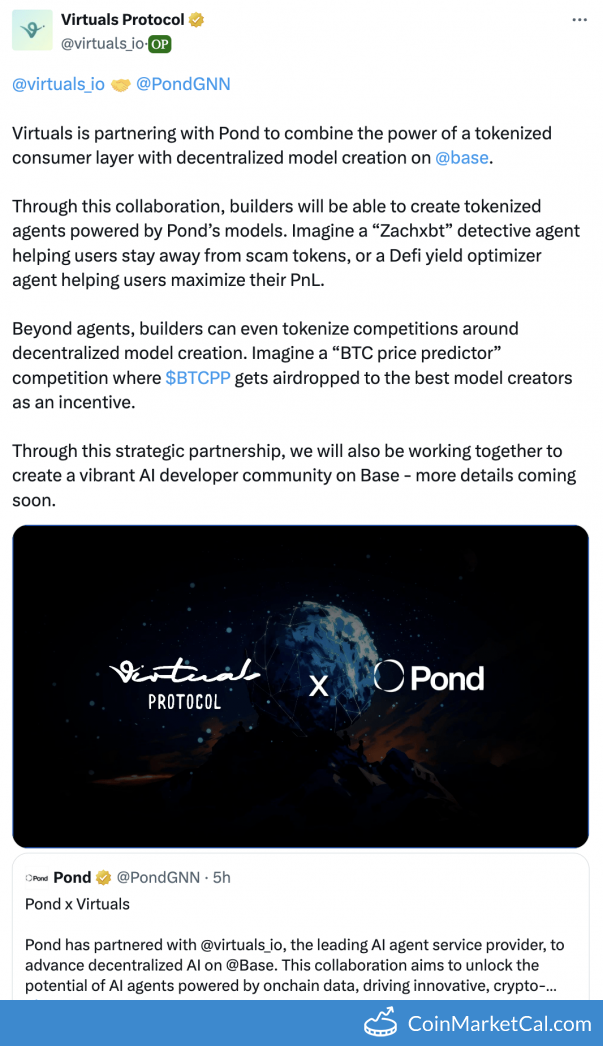
Task: View the Virtuals Protocol x Pond image
Action: coord(300,686)
